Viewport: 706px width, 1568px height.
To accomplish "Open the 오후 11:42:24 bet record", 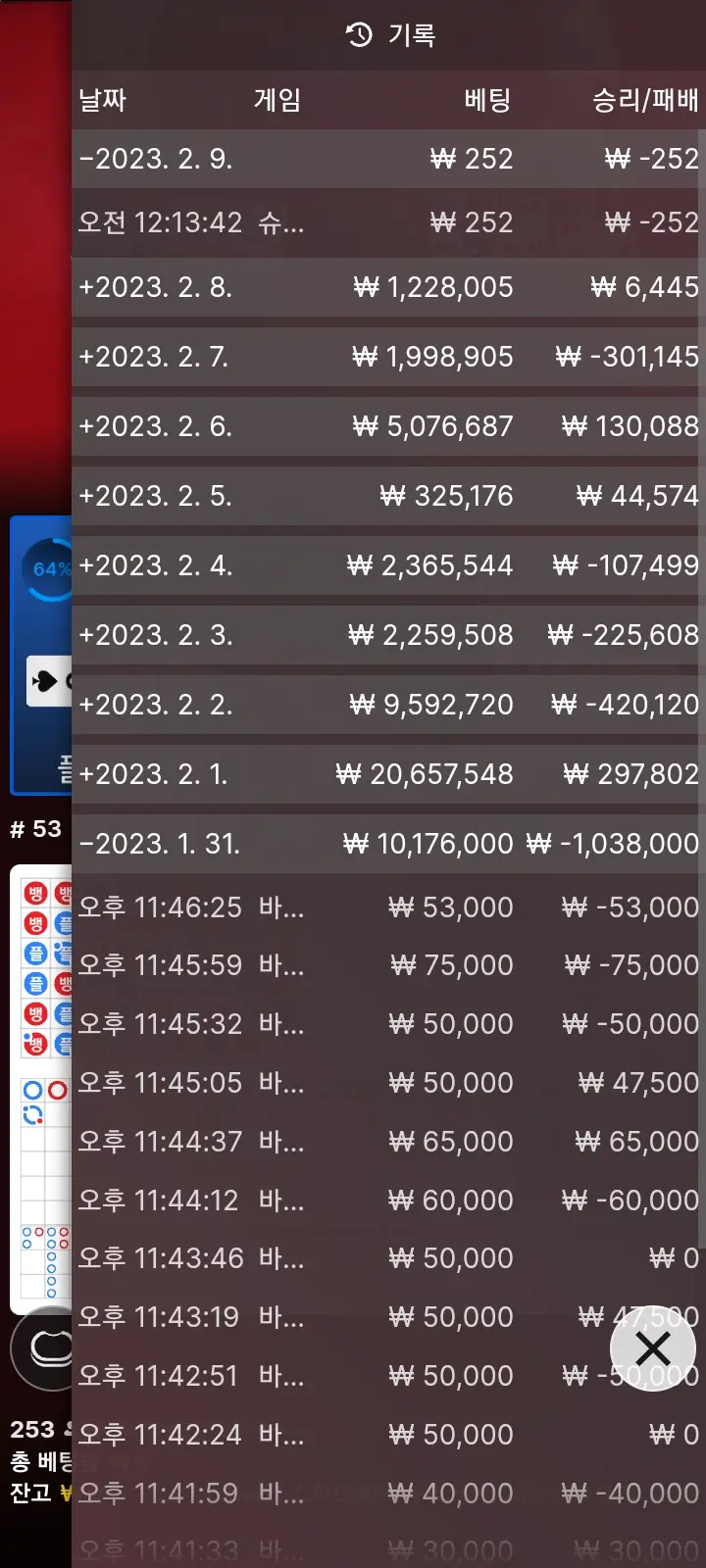I will point(388,1435).
